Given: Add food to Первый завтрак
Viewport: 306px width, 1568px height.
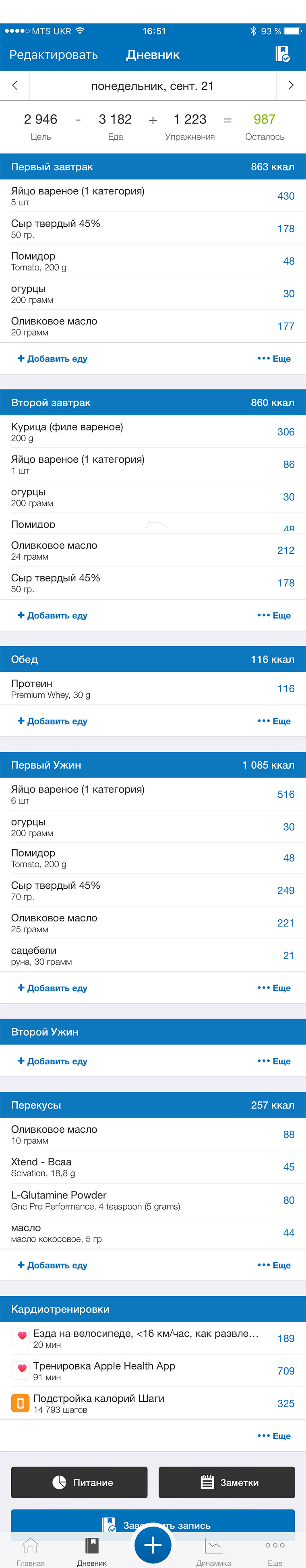Looking at the screenshot, I should 52,358.
